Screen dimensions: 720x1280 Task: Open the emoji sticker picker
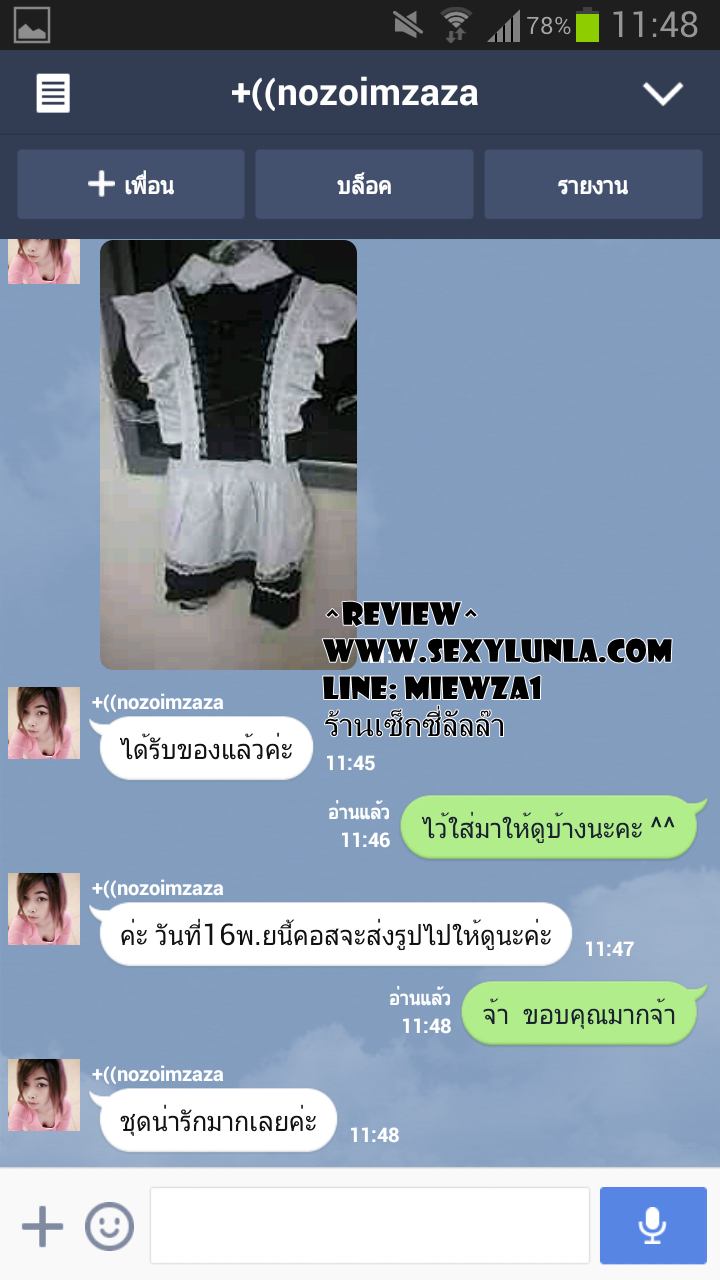coord(109,1226)
